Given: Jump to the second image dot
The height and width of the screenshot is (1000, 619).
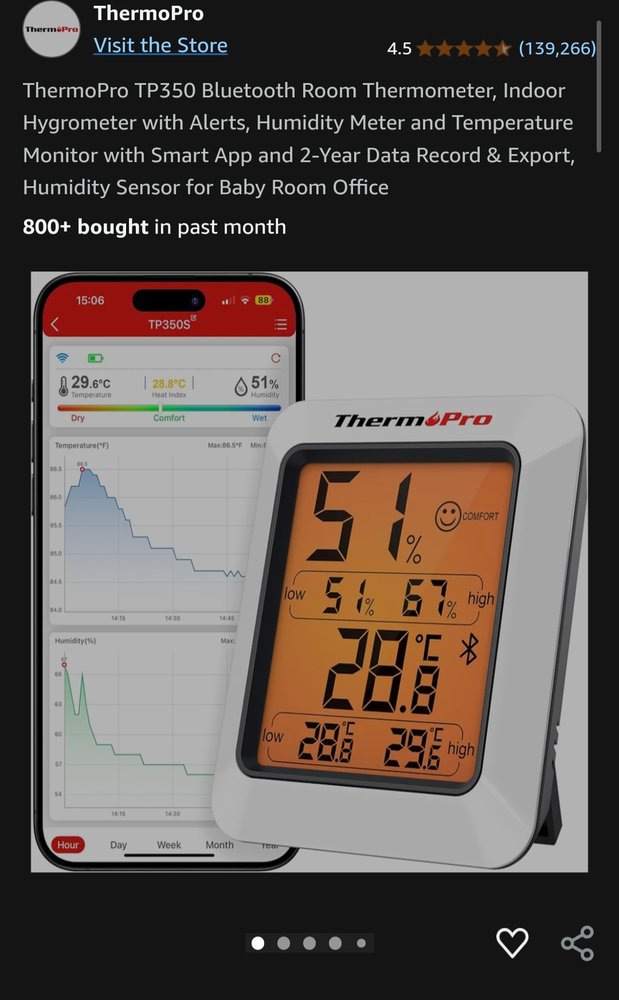Looking at the screenshot, I should pyautogui.click(x=284, y=943).
